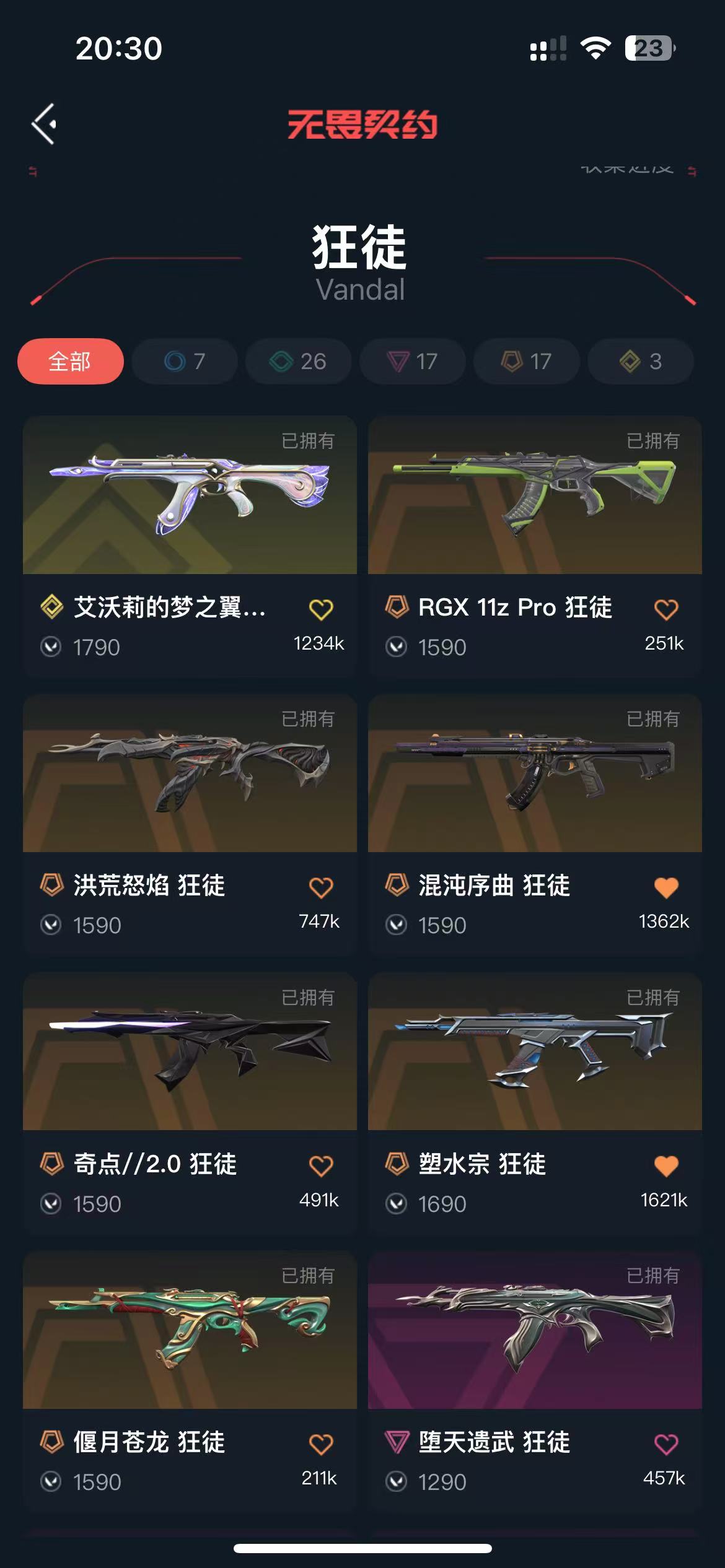This screenshot has width=725, height=1568.
Task: Open the 混沌序曲 狂徒 skin card
Action: 535,774
